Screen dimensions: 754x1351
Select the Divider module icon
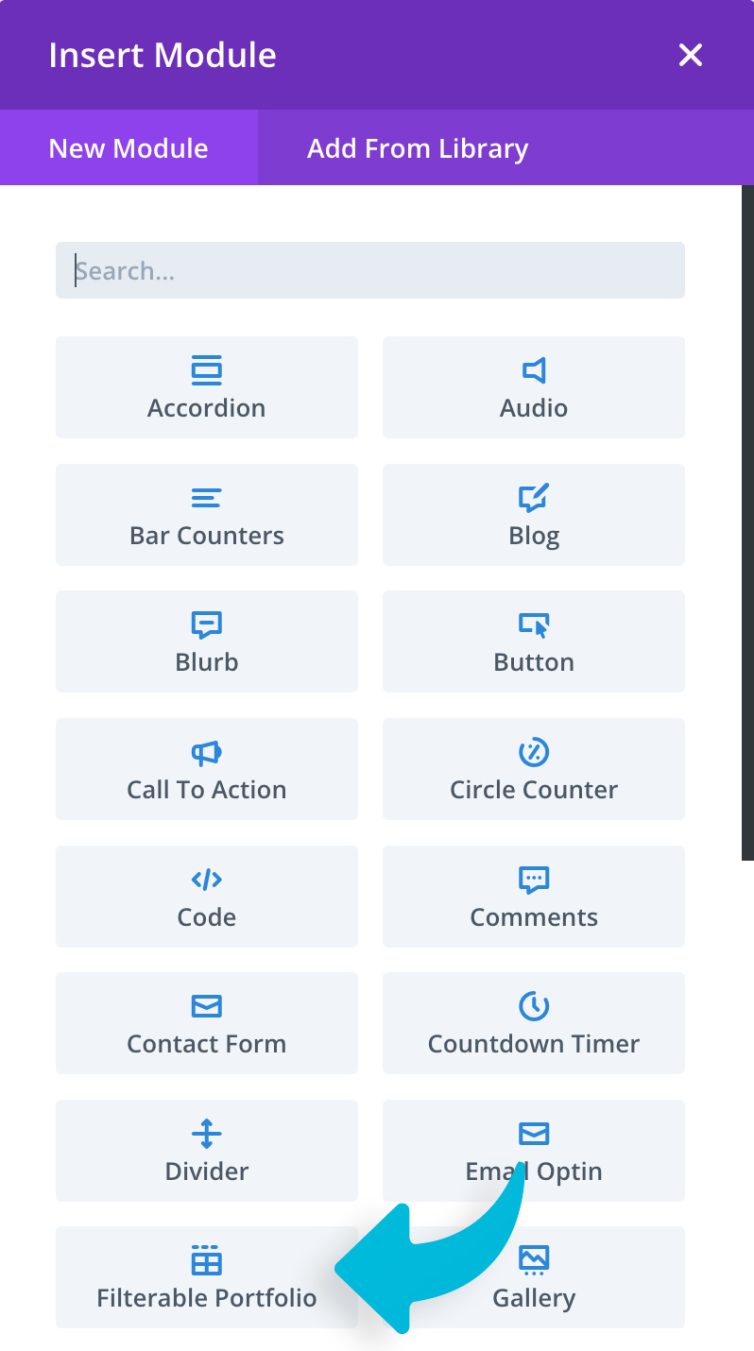click(206, 1133)
